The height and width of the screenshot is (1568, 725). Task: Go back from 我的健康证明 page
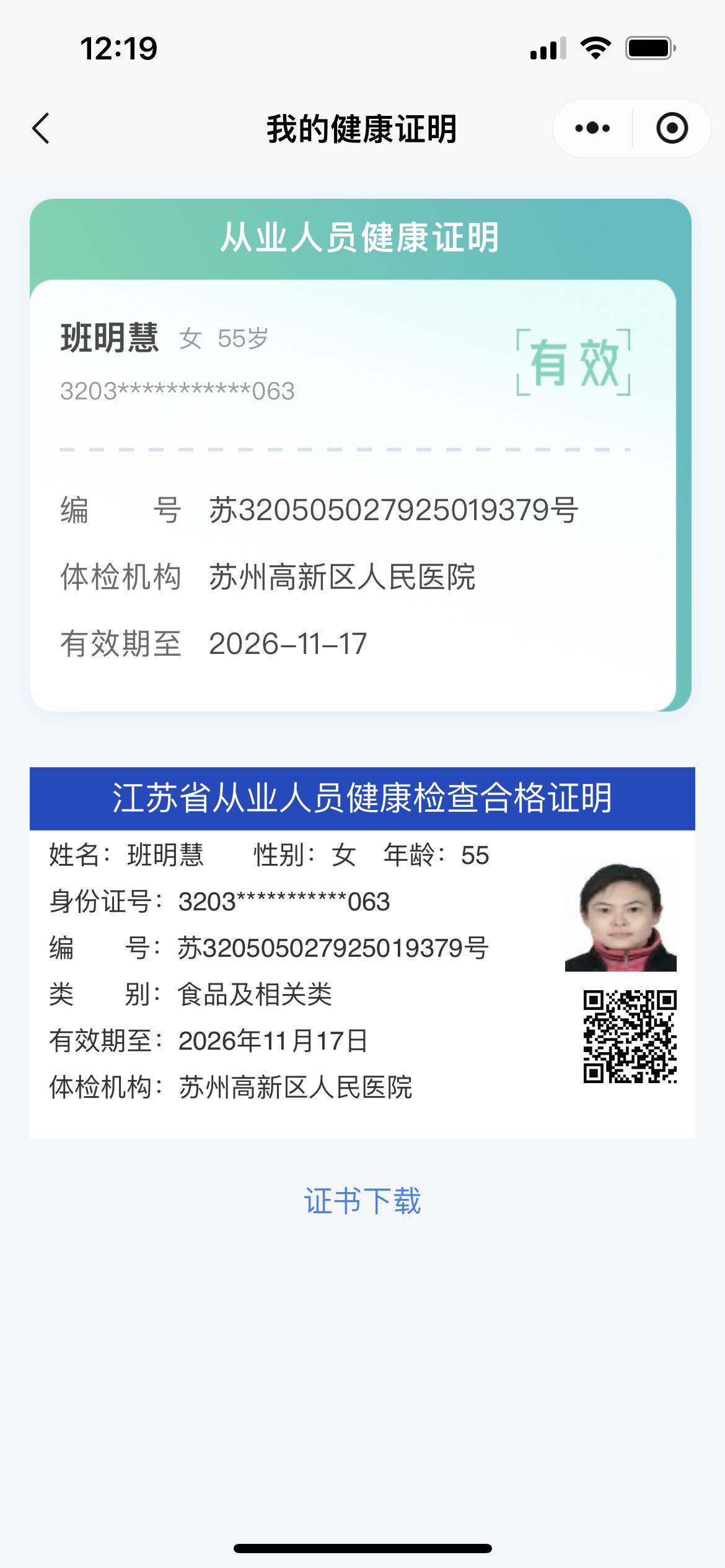point(41,129)
